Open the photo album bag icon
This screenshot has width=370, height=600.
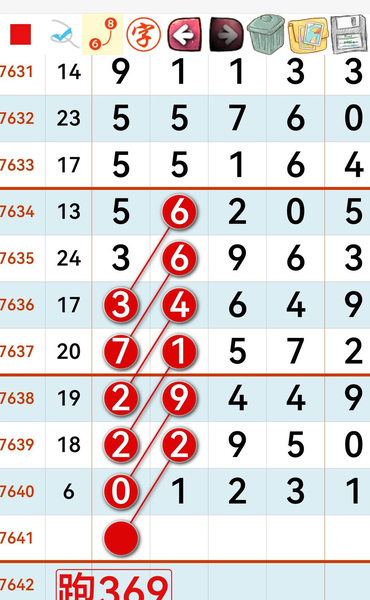point(308,35)
